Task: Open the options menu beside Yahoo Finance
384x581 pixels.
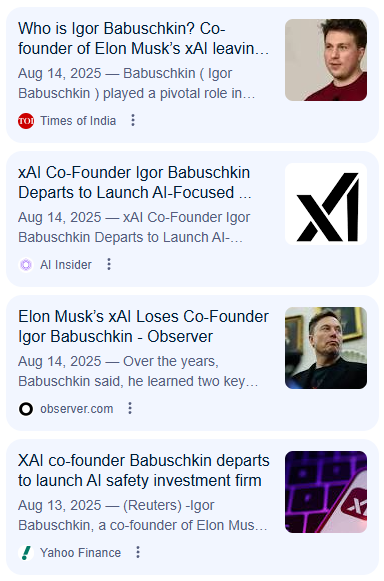Action: coord(138,552)
